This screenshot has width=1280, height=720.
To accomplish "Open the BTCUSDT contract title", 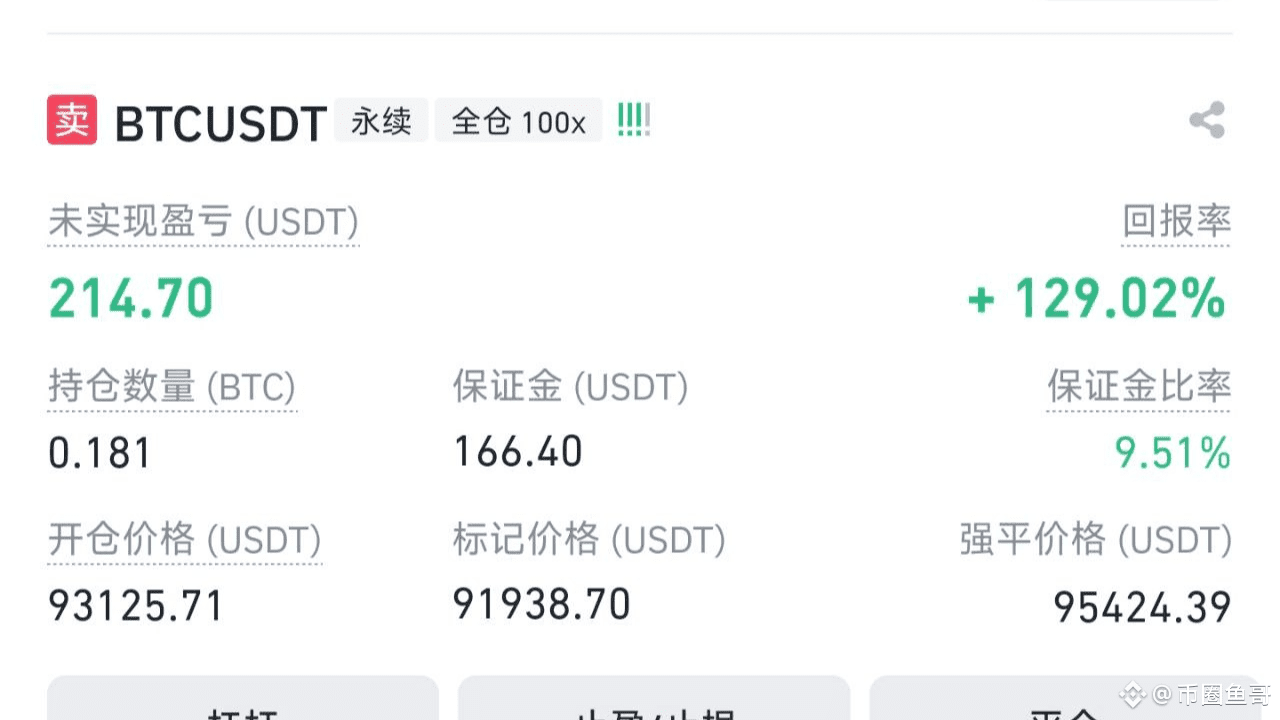I will click(221, 124).
